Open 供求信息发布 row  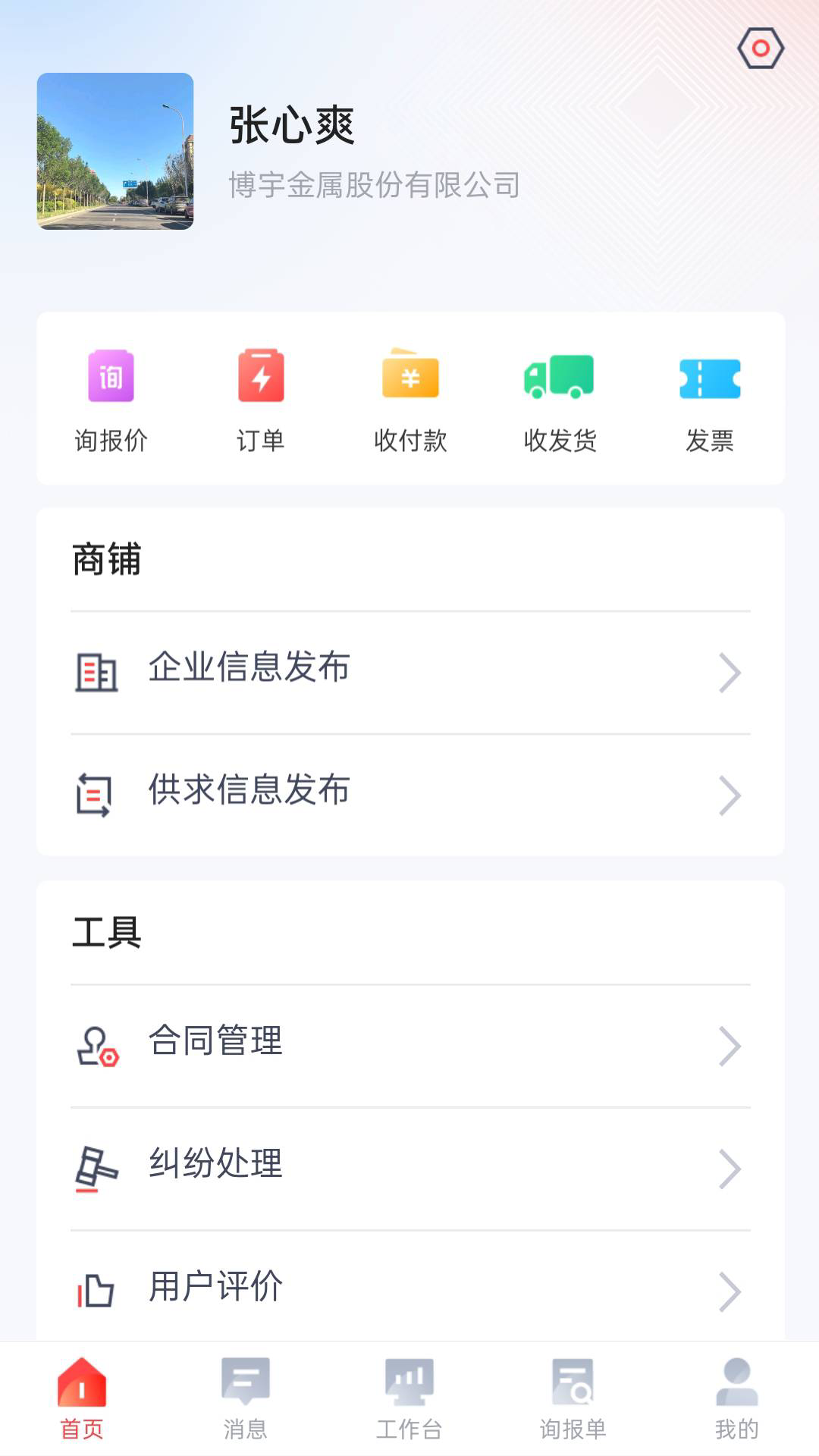[409, 795]
